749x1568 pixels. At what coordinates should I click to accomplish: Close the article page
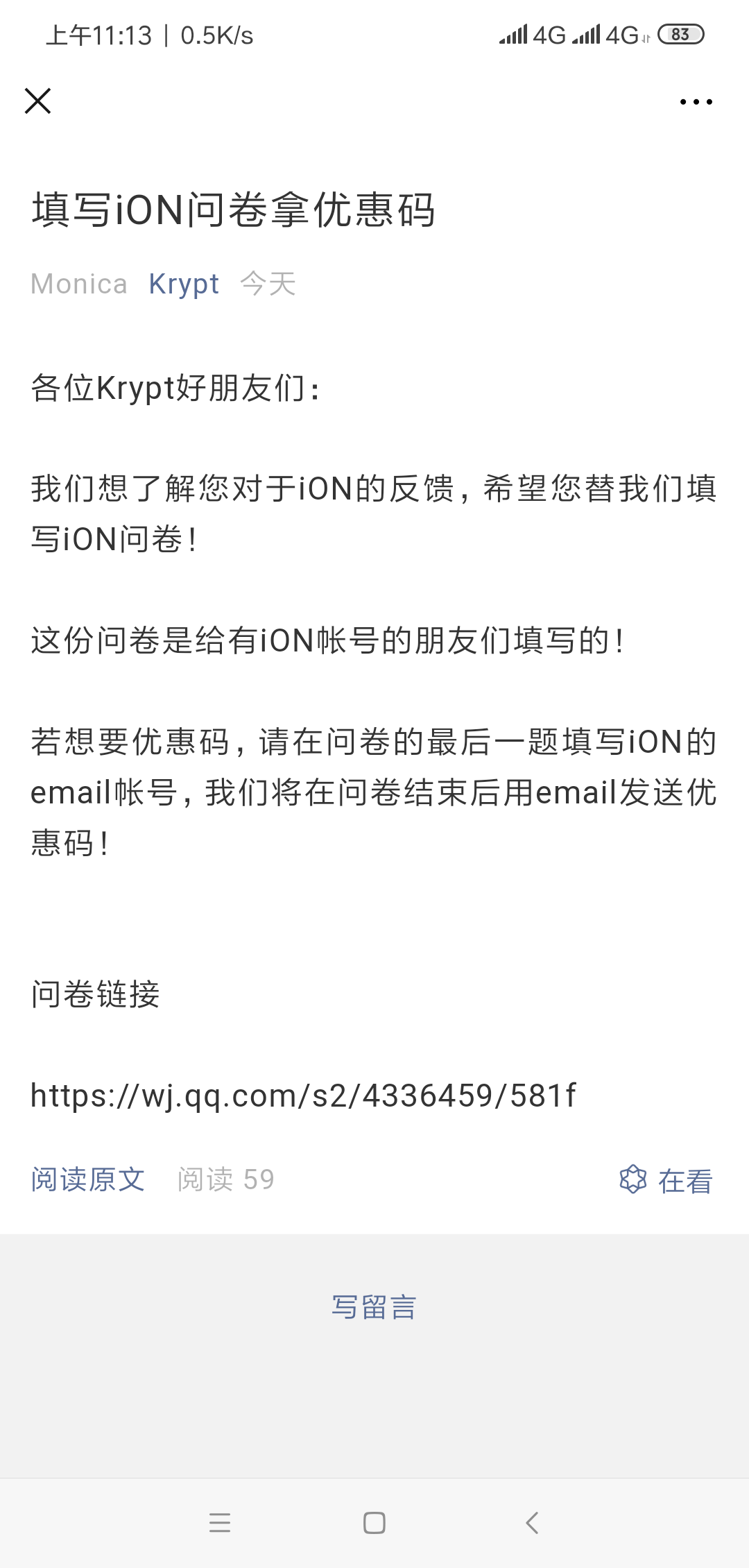pos(38,101)
